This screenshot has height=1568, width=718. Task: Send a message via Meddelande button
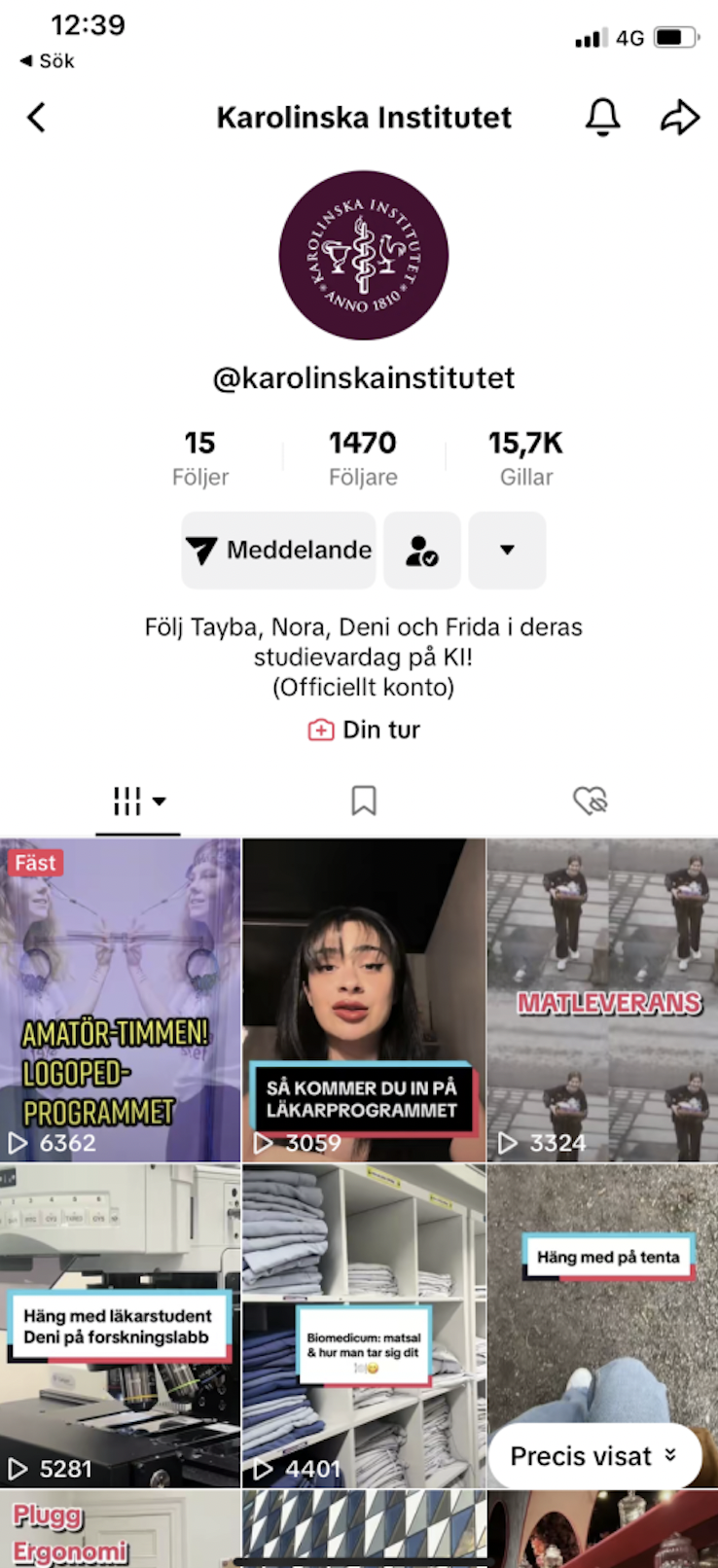click(x=278, y=551)
